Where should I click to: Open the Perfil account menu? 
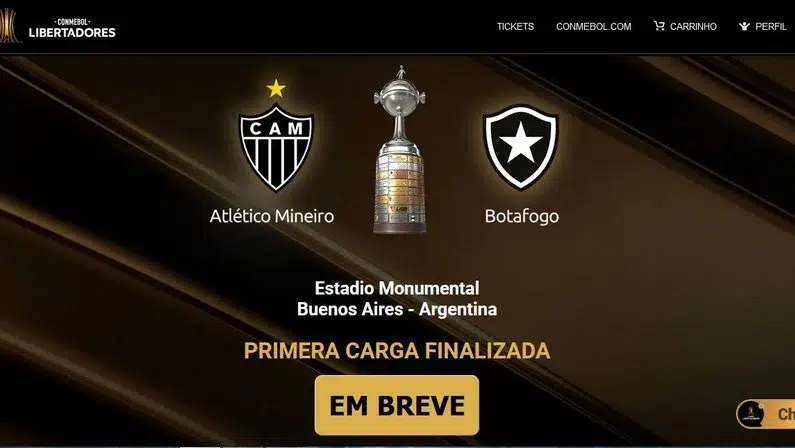click(x=763, y=27)
